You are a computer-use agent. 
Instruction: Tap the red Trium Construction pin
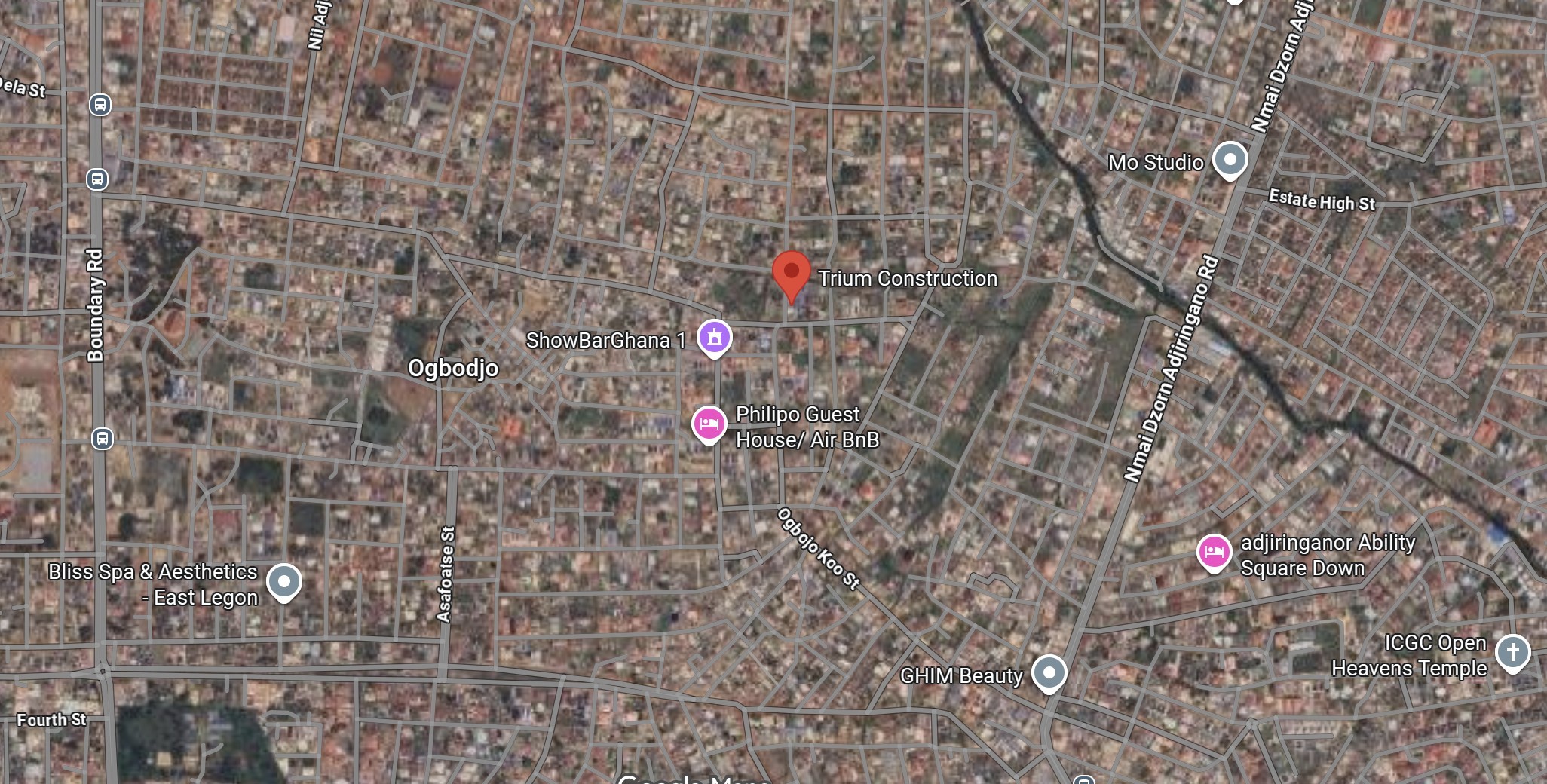(x=791, y=273)
